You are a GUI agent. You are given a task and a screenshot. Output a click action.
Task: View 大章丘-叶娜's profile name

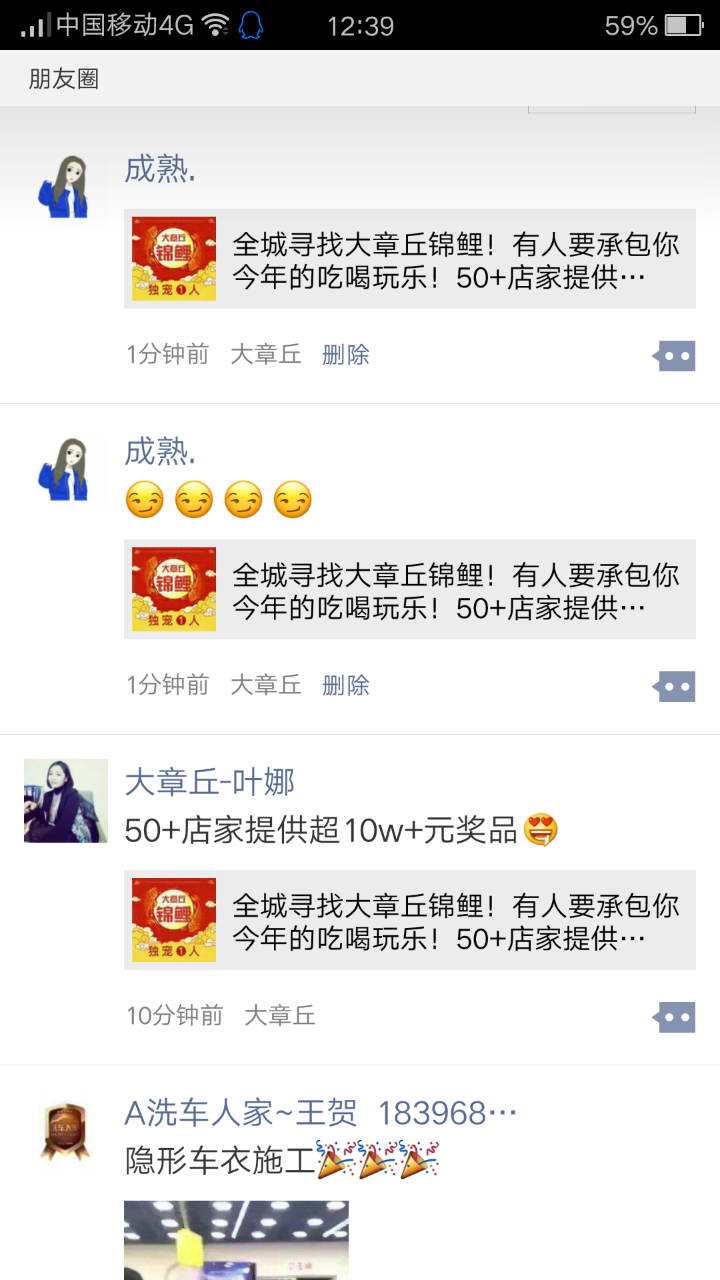tap(210, 781)
